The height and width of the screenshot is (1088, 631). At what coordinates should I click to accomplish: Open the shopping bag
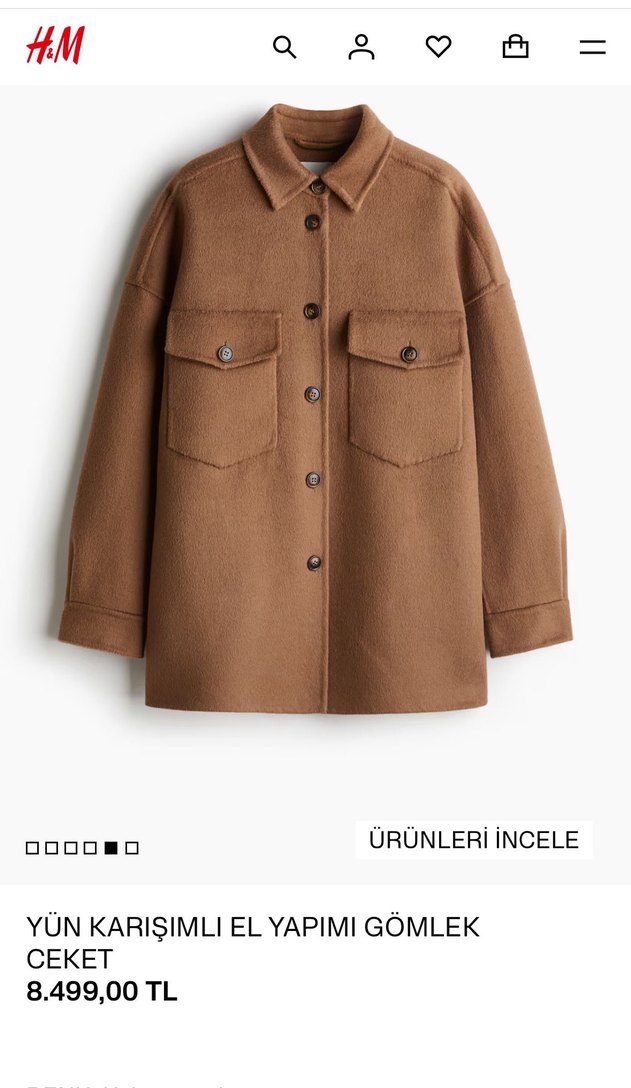515,47
